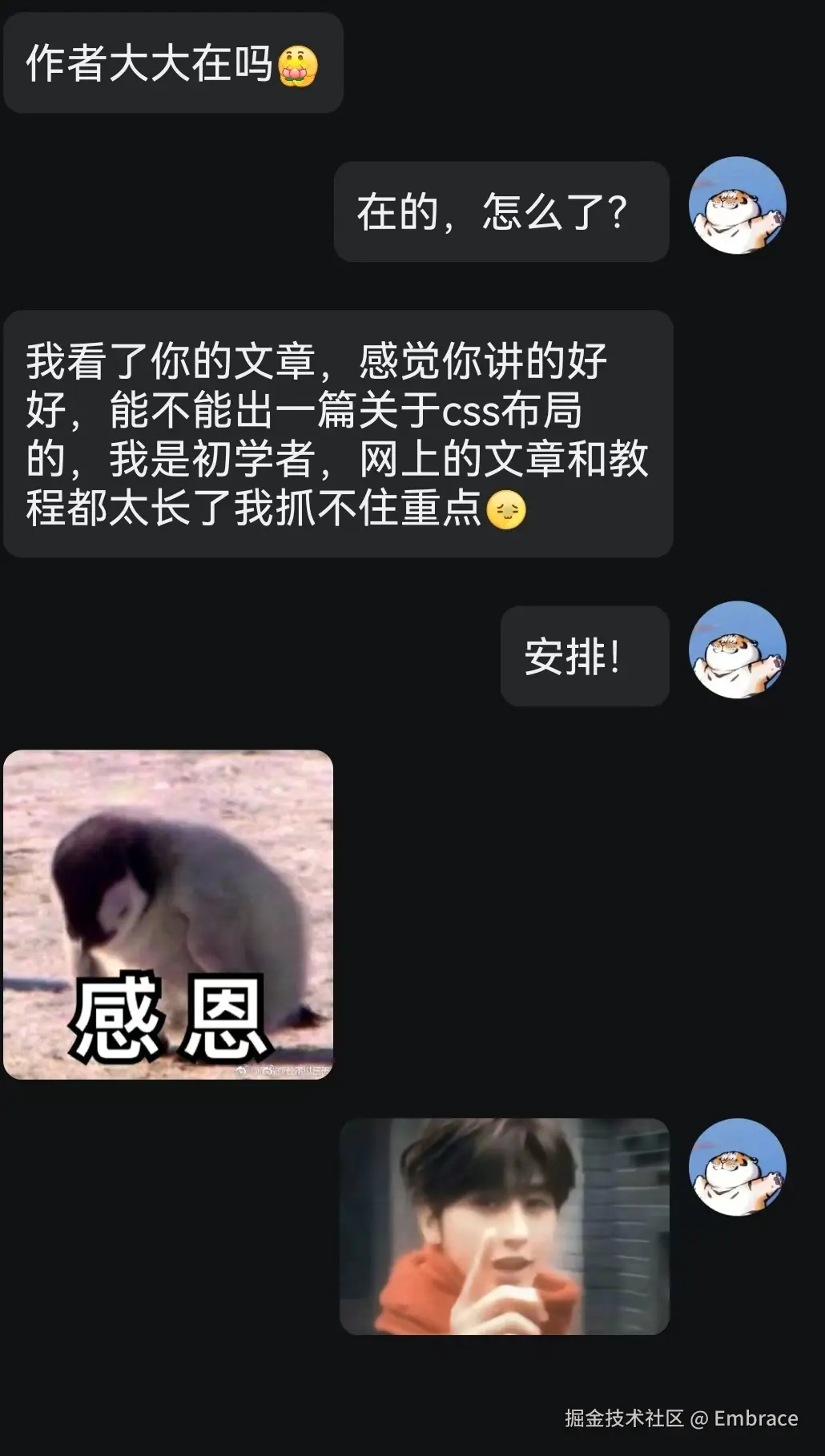
Task: View the sent photo of the pointing person
Action: click(505, 1226)
